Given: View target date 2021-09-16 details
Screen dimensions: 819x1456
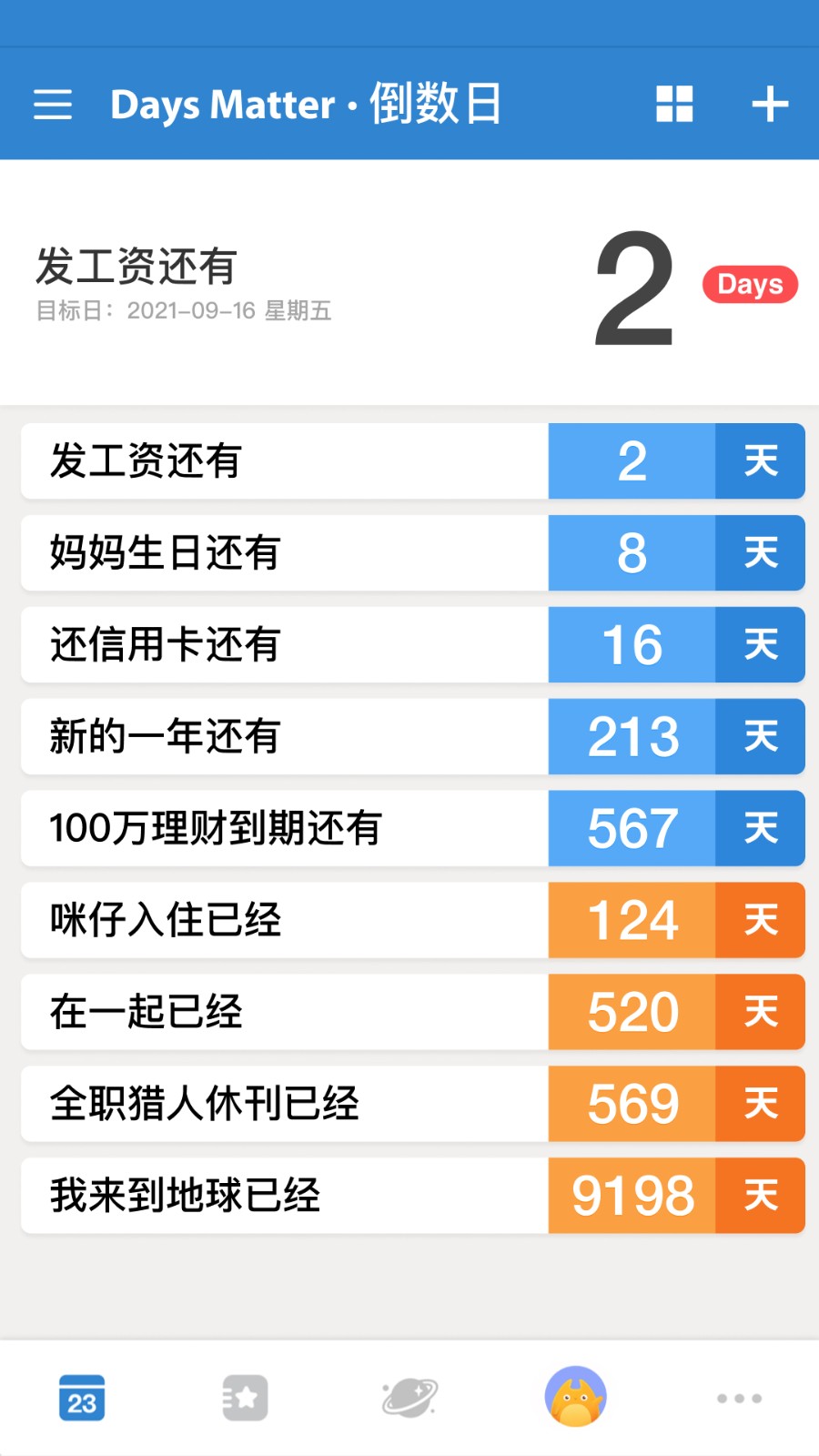Looking at the screenshot, I should [x=185, y=312].
